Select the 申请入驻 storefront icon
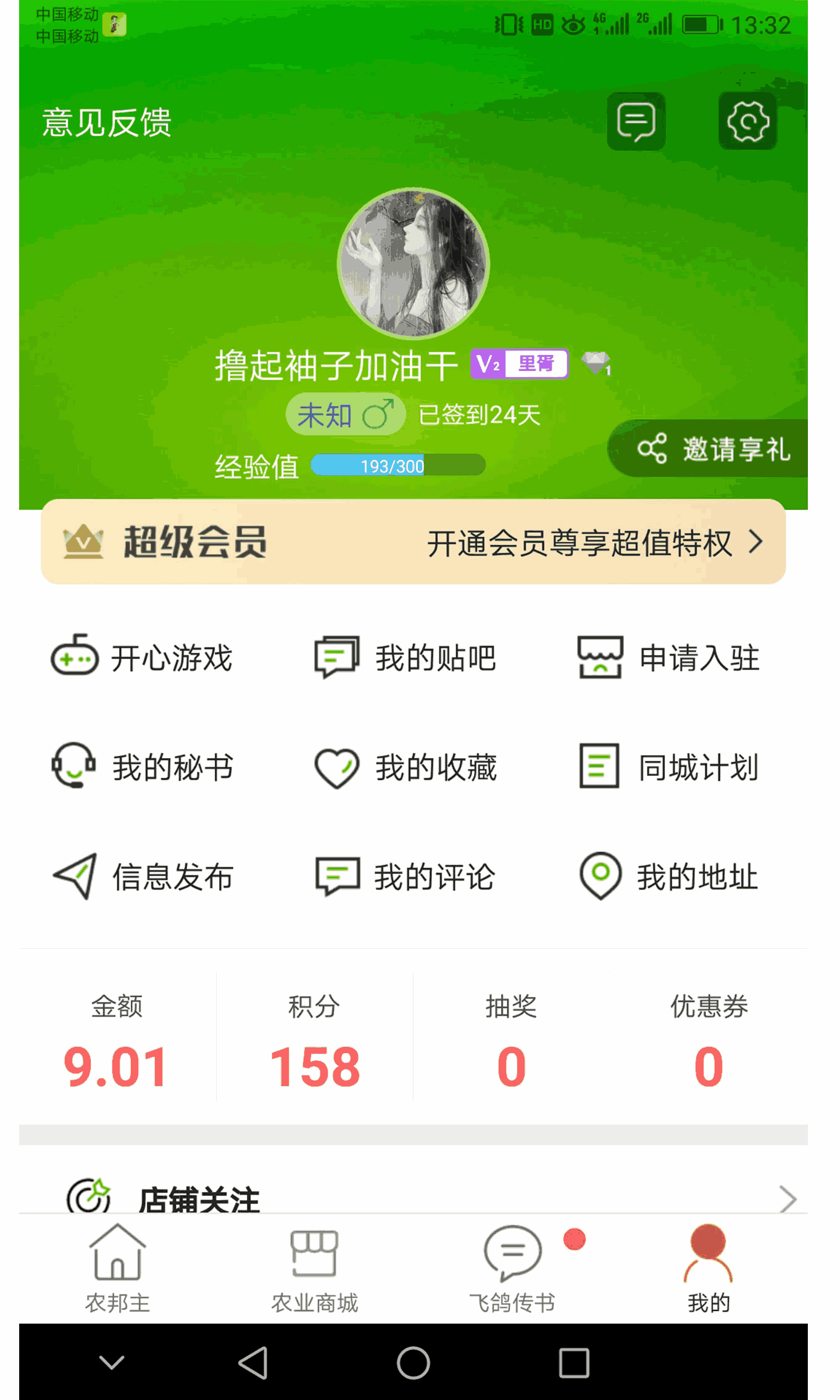 tap(599, 657)
